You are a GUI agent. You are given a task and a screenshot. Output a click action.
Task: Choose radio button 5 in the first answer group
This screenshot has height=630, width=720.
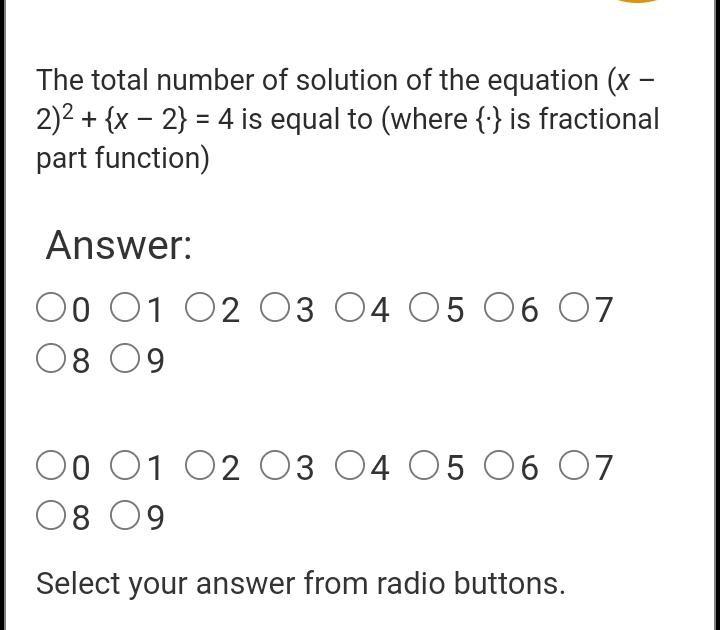425,308
